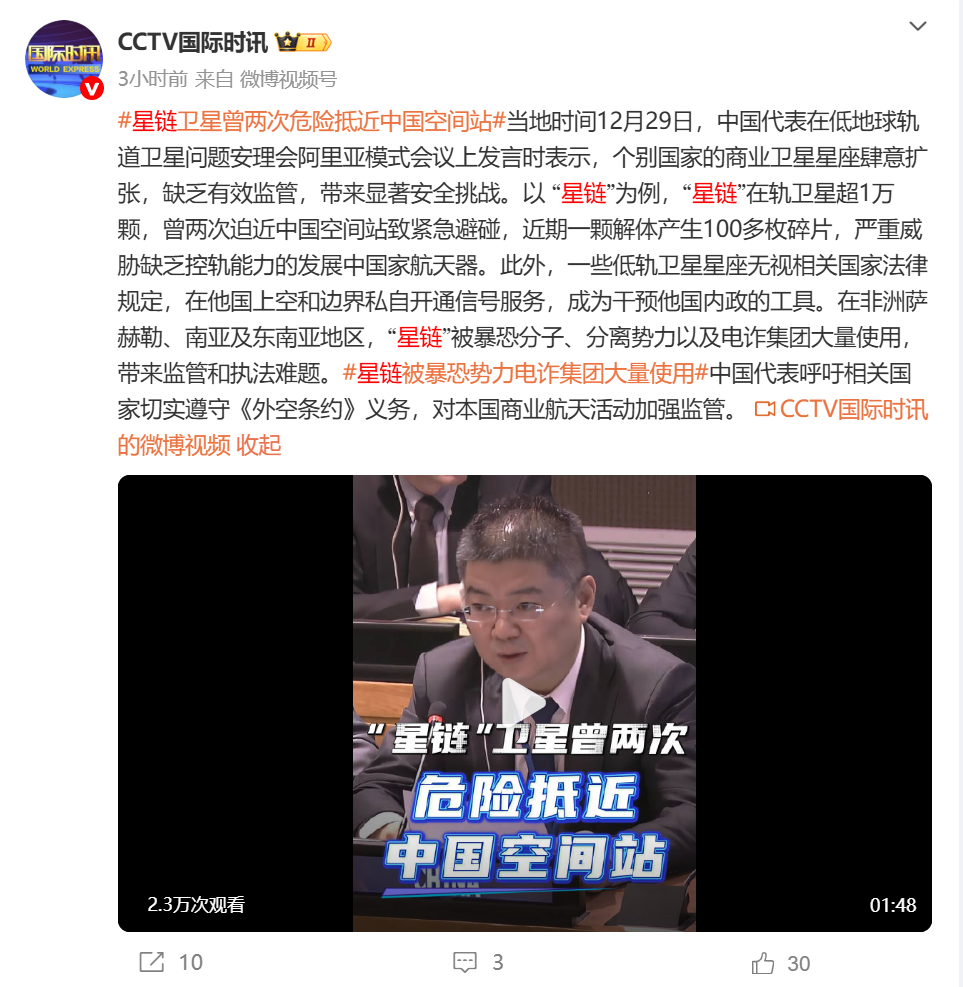This screenshot has height=987, width=963.
Task: Open hashtag 星链被暴恐势力电诈集团大量使用
Action: pyautogui.click(x=526, y=373)
